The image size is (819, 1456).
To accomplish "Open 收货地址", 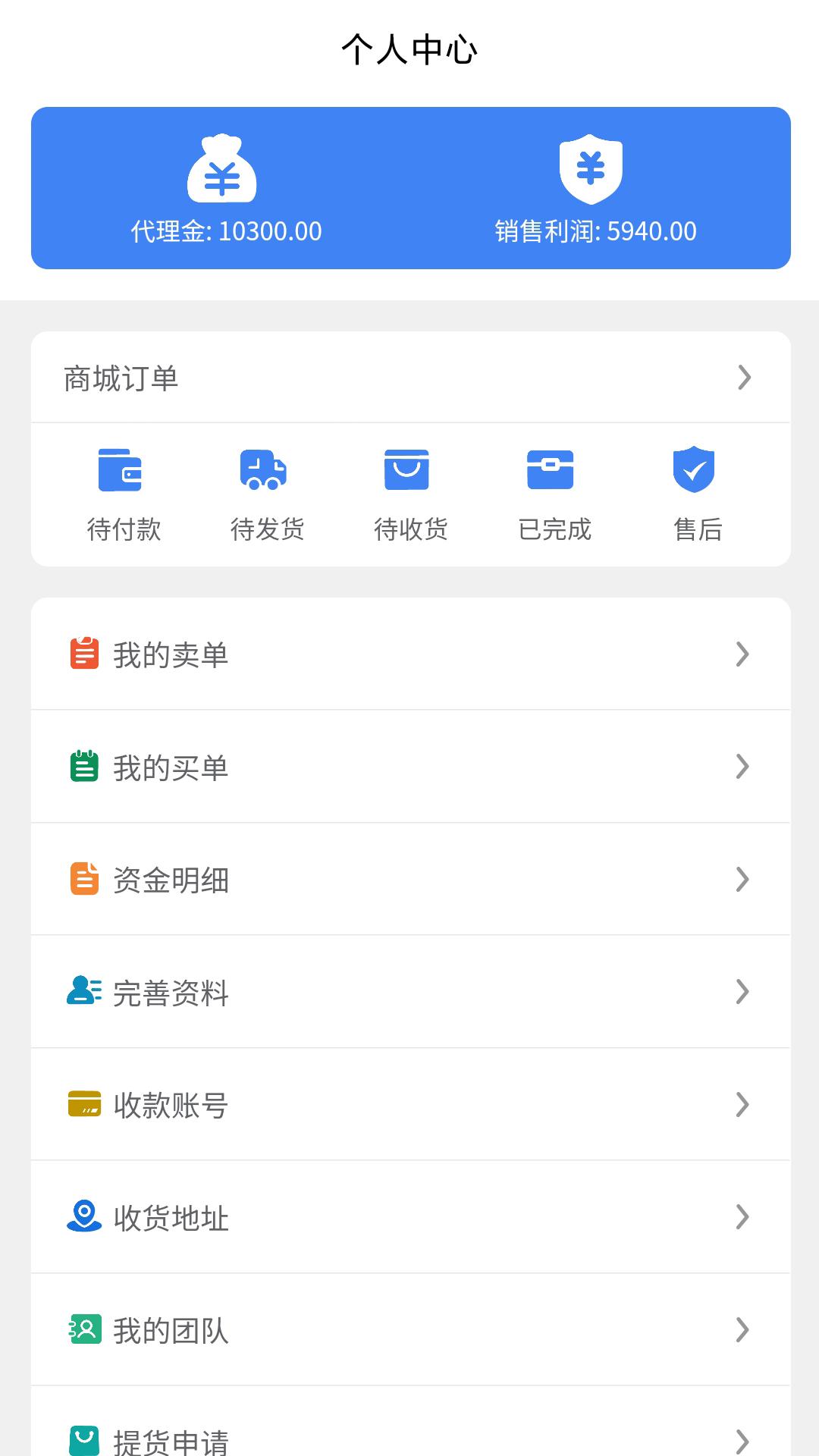I will 410,1217.
